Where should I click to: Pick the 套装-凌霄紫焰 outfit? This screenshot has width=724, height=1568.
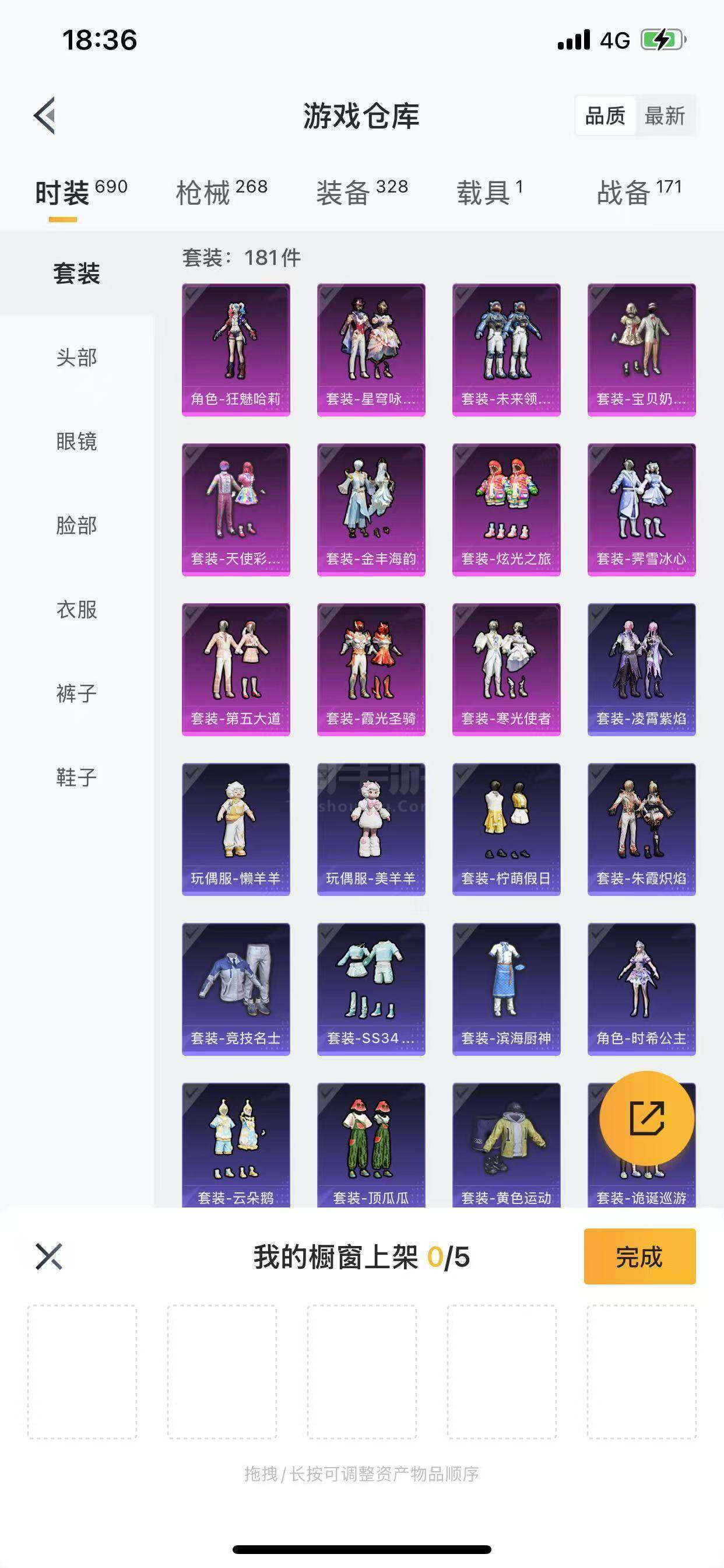point(641,669)
